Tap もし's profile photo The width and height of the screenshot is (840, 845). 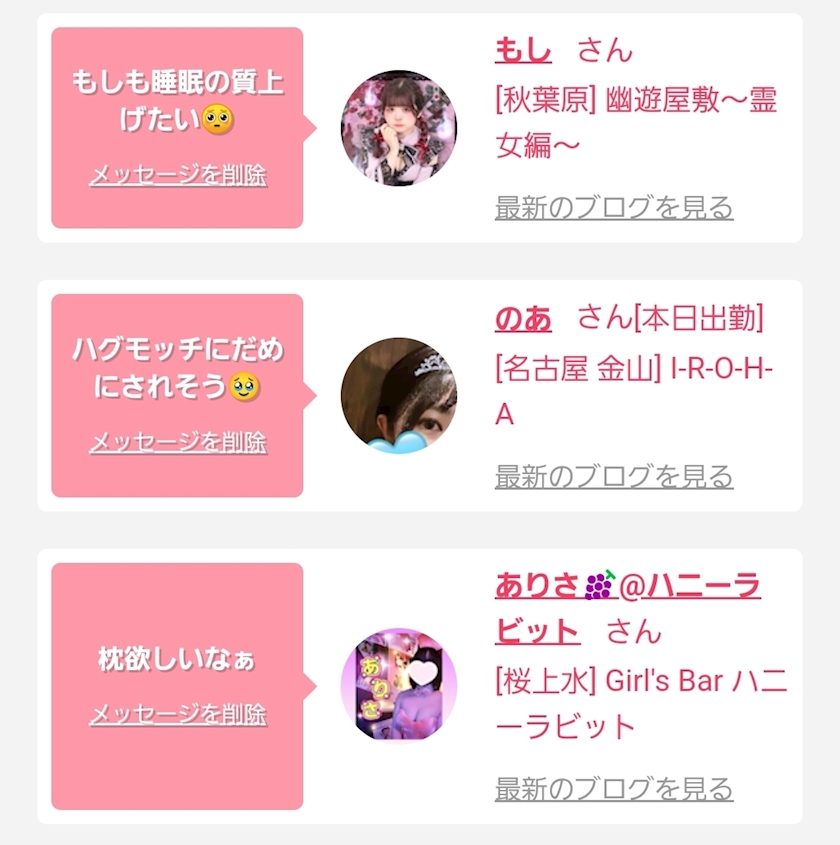pos(399,128)
